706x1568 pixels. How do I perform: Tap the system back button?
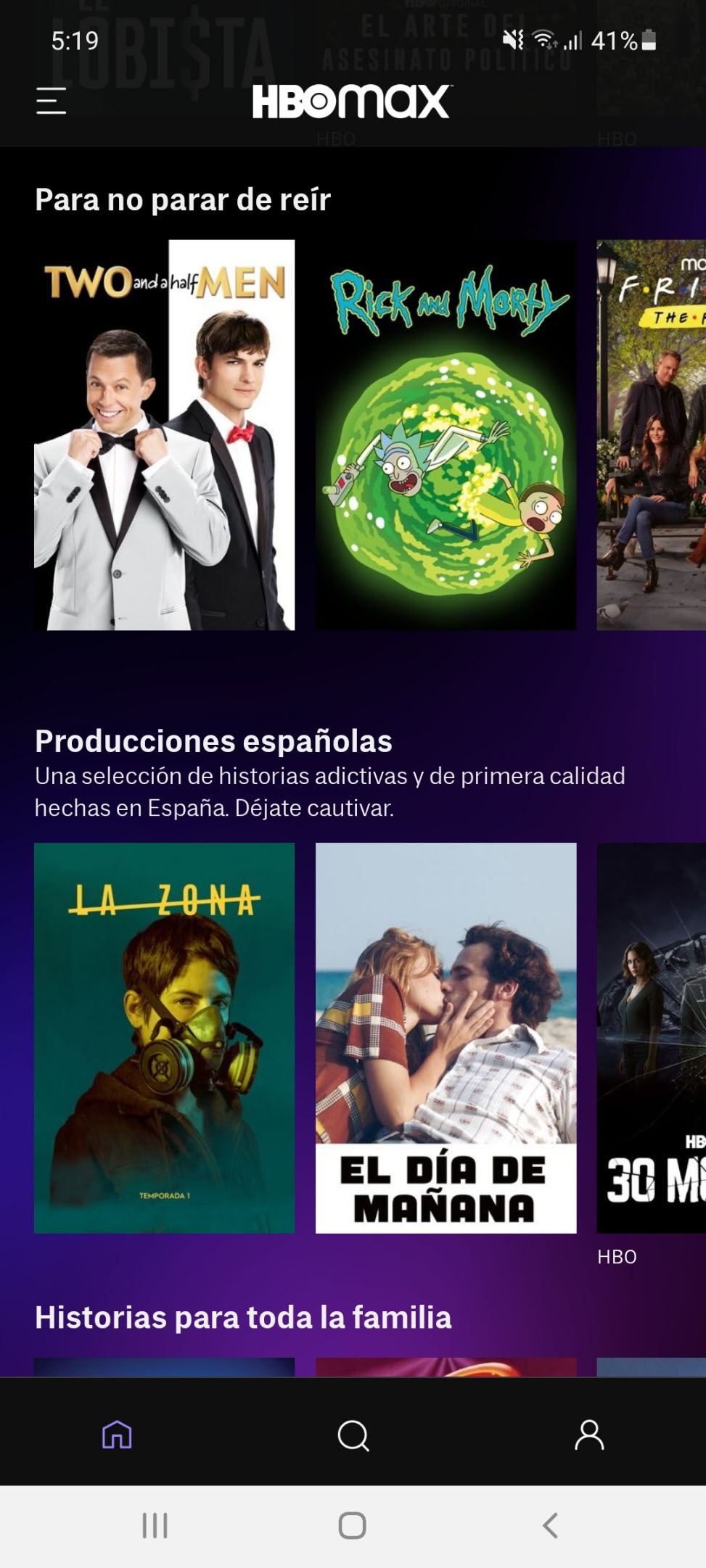(551, 1525)
